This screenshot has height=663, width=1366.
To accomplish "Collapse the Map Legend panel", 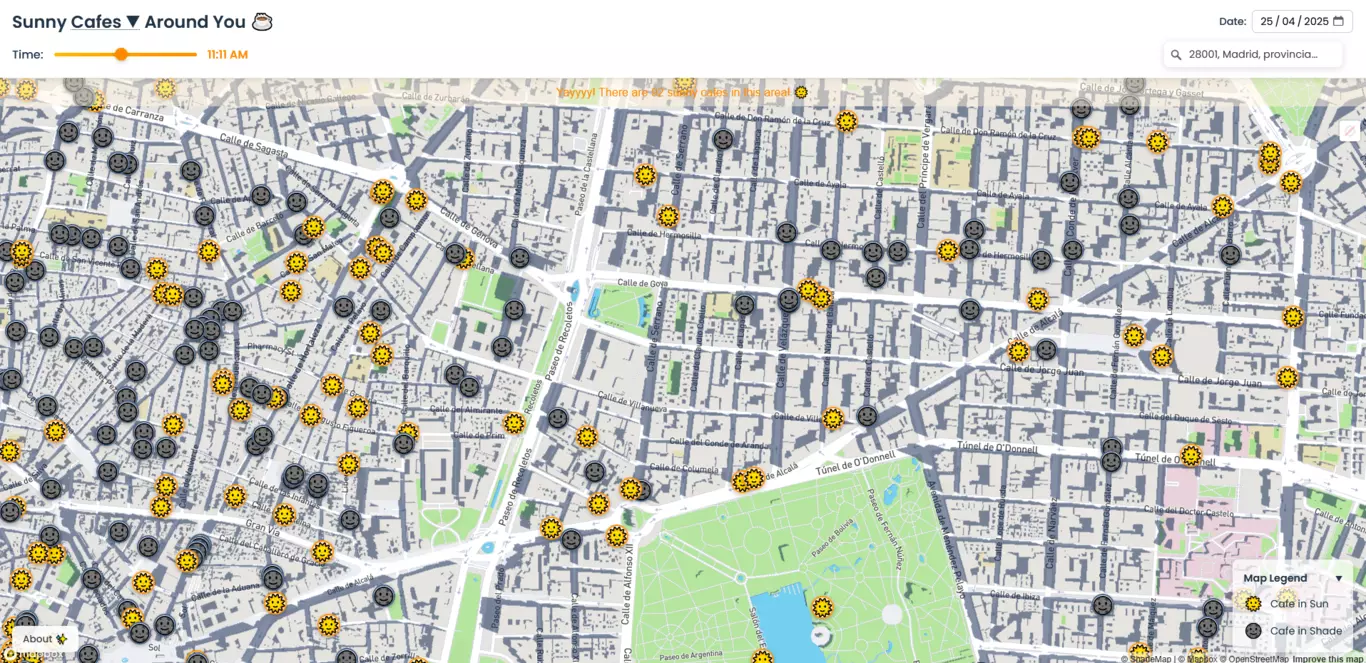I will click(1338, 578).
